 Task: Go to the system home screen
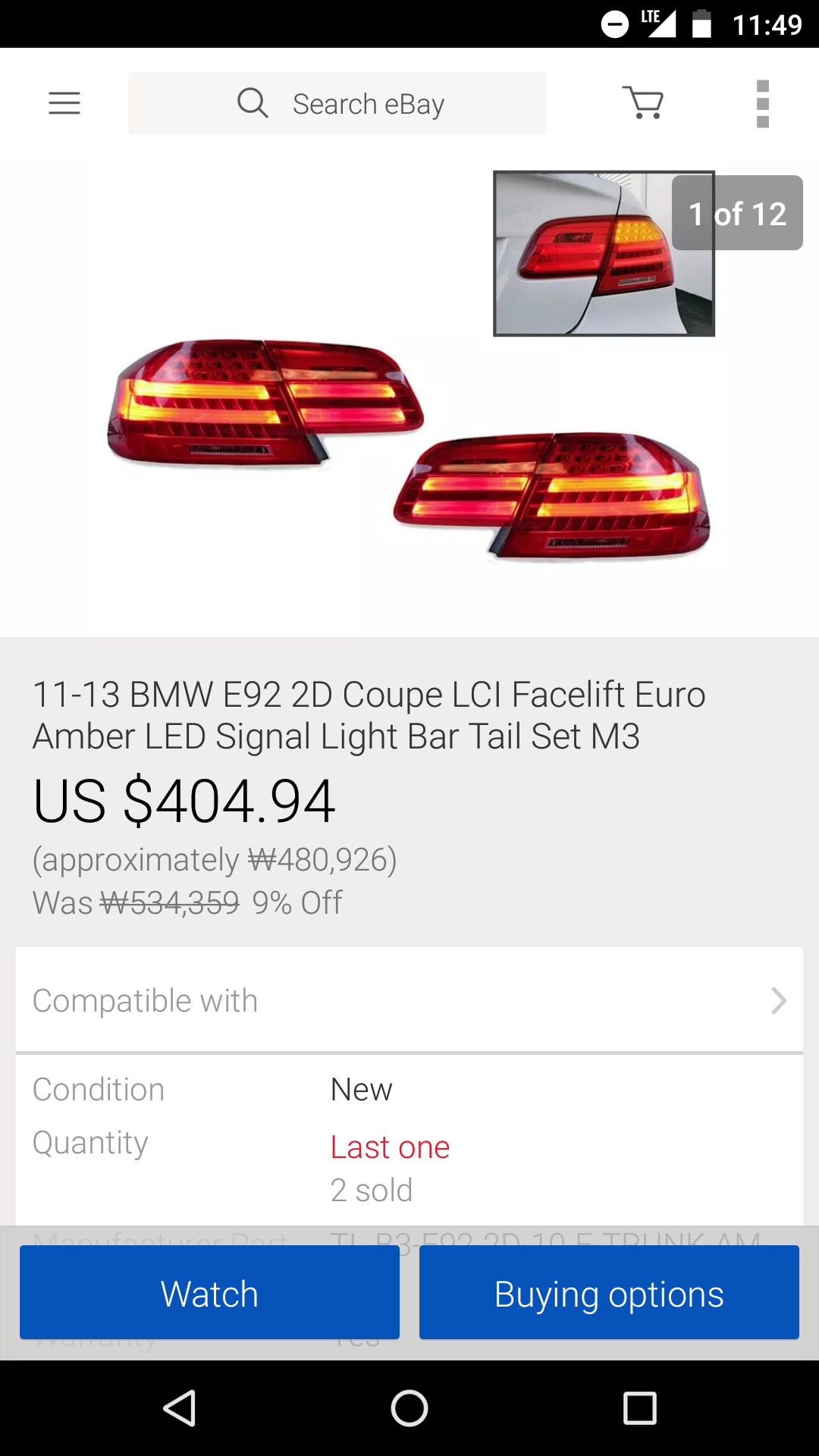[x=409, y=1408]
